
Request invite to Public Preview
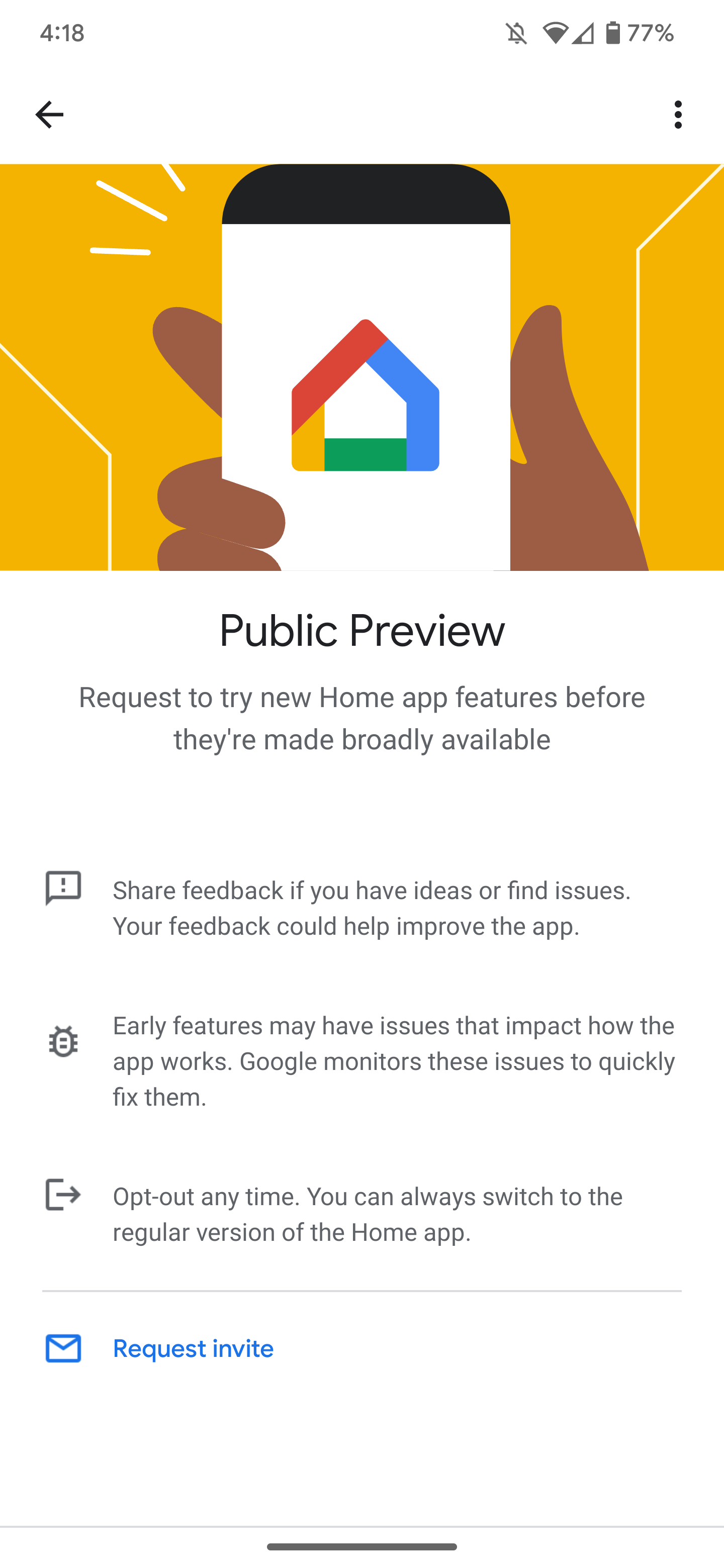tap(193, 1348)
